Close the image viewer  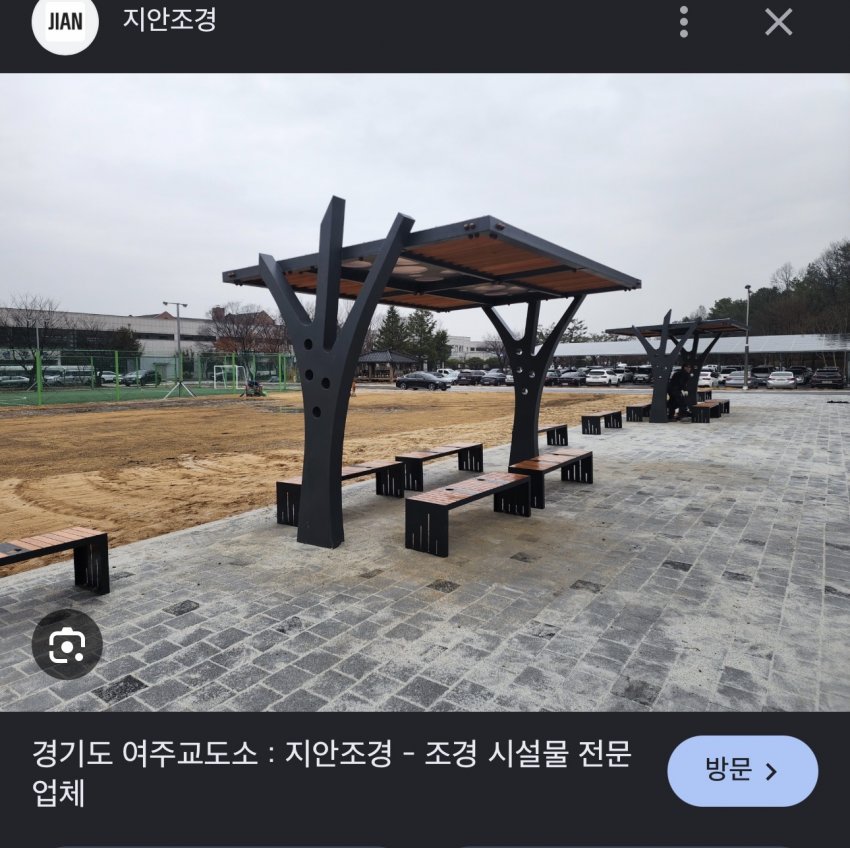tap(778, 23)
